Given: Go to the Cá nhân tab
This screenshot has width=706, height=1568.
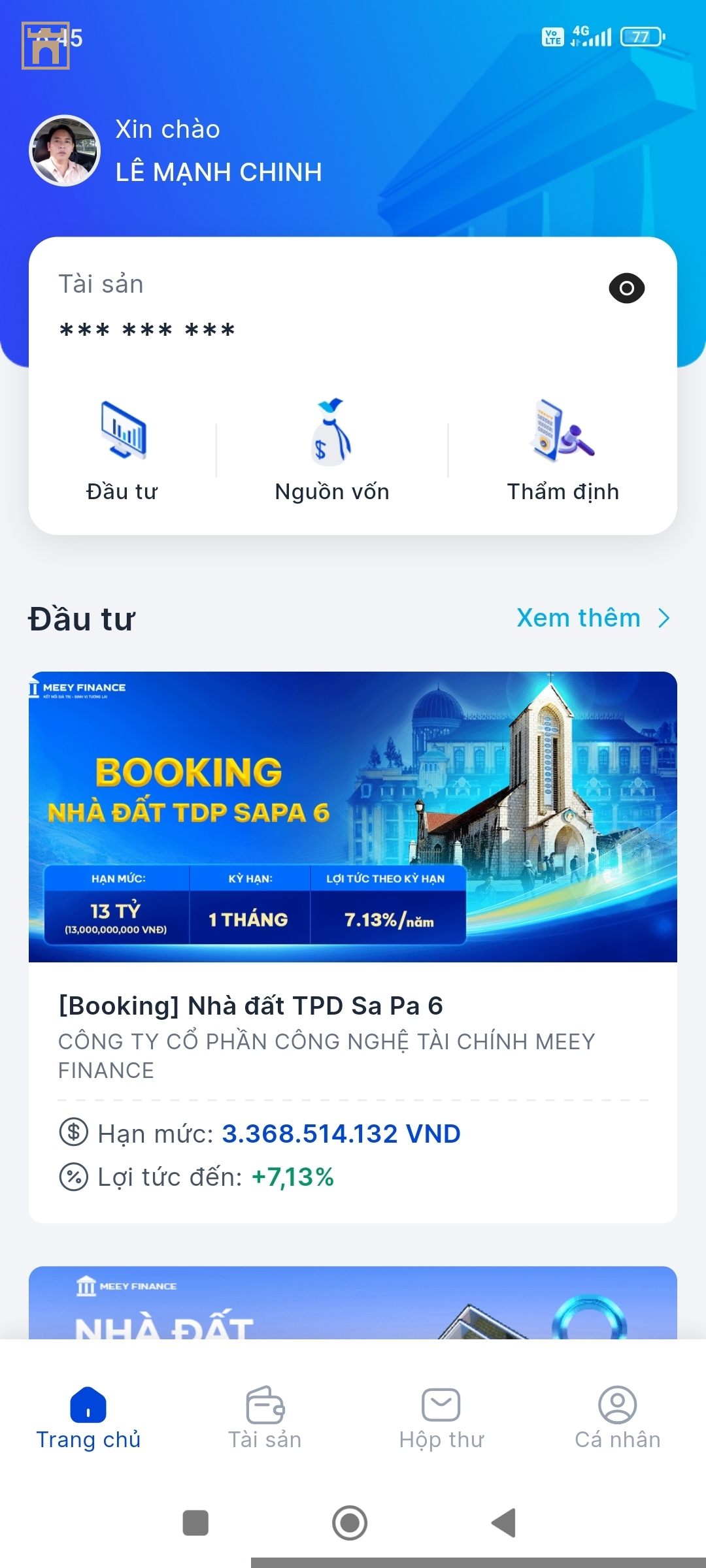Looking at the screenshot, I should pos(618,1418).
